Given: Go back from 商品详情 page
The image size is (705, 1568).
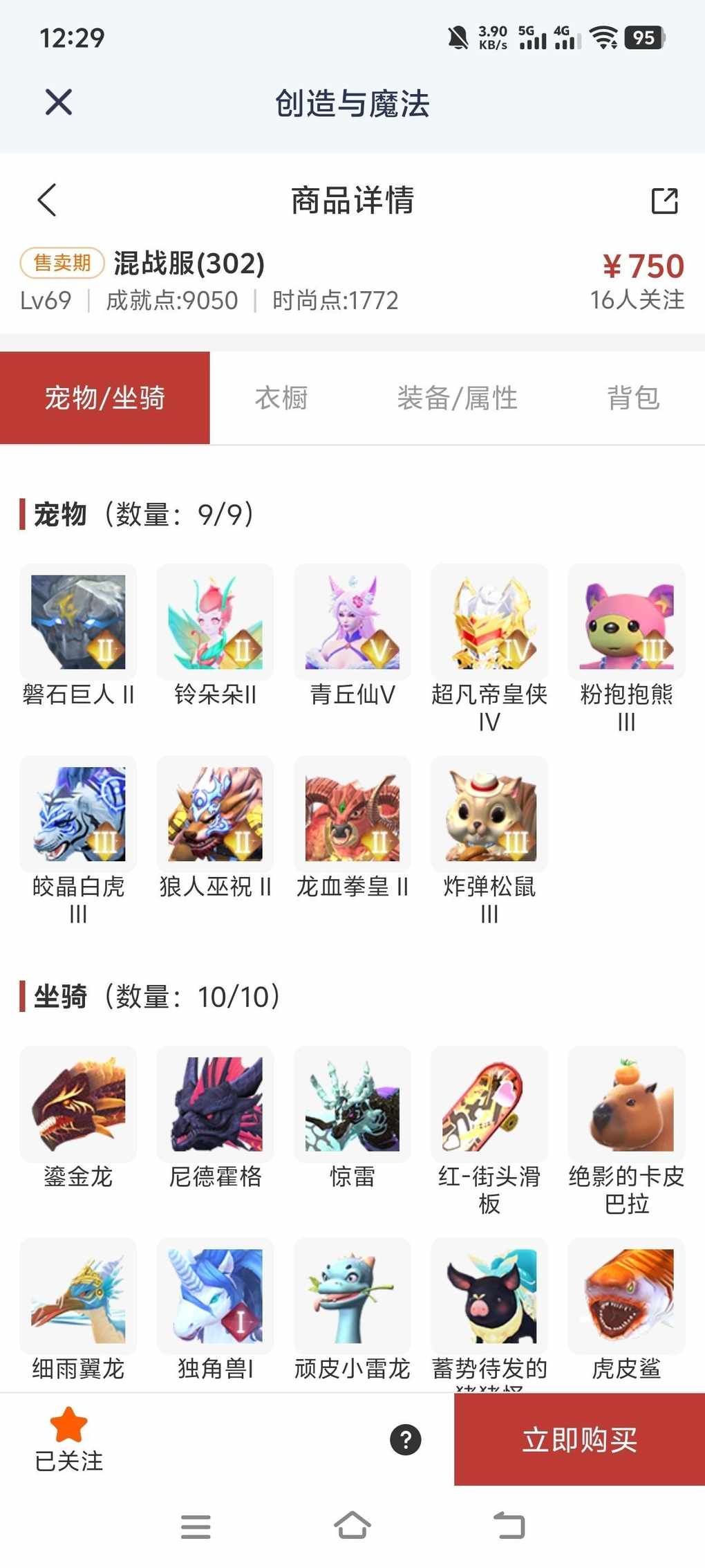Looking at the screenshot, I should [47, 201].
